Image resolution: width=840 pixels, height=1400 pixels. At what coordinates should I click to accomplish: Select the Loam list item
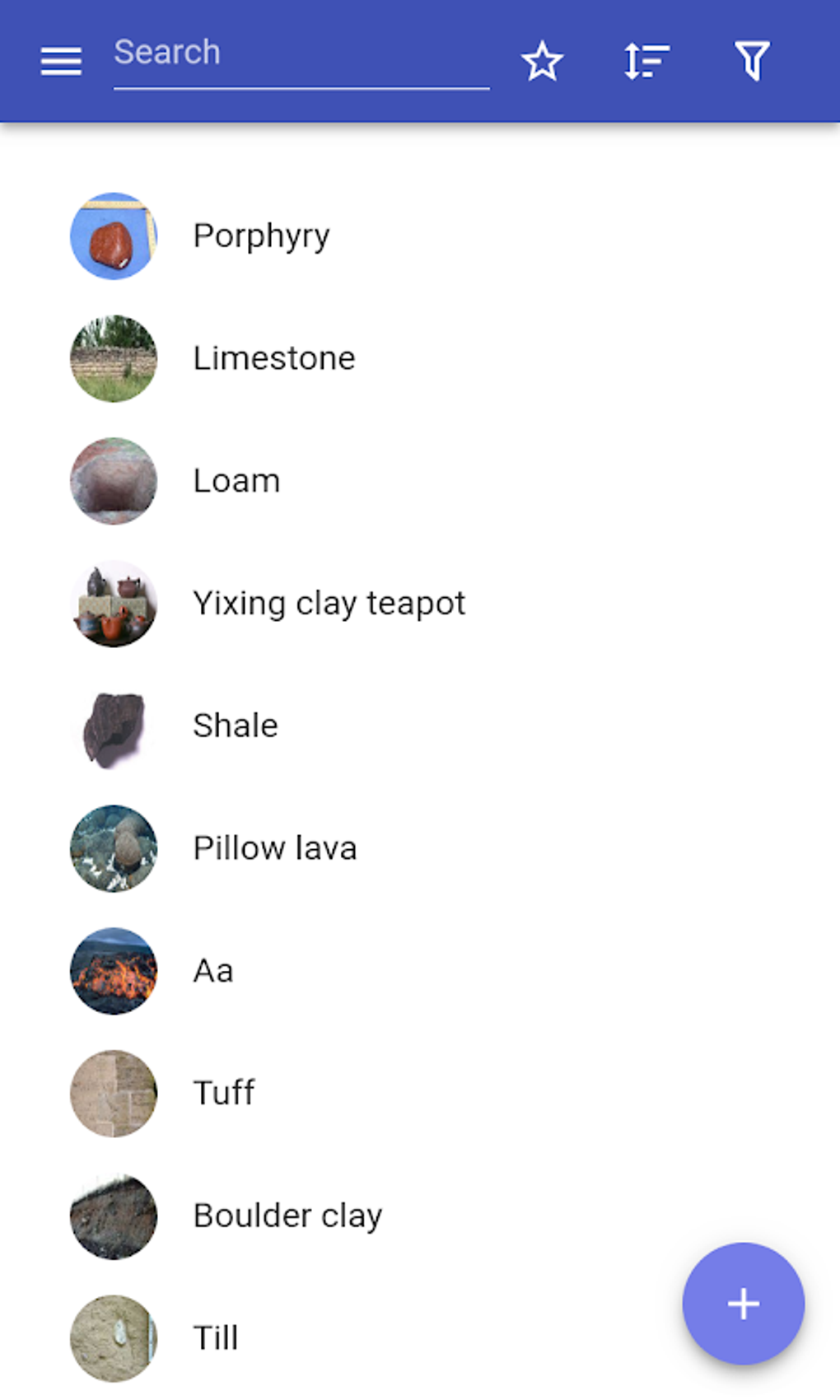pos(236,482)
